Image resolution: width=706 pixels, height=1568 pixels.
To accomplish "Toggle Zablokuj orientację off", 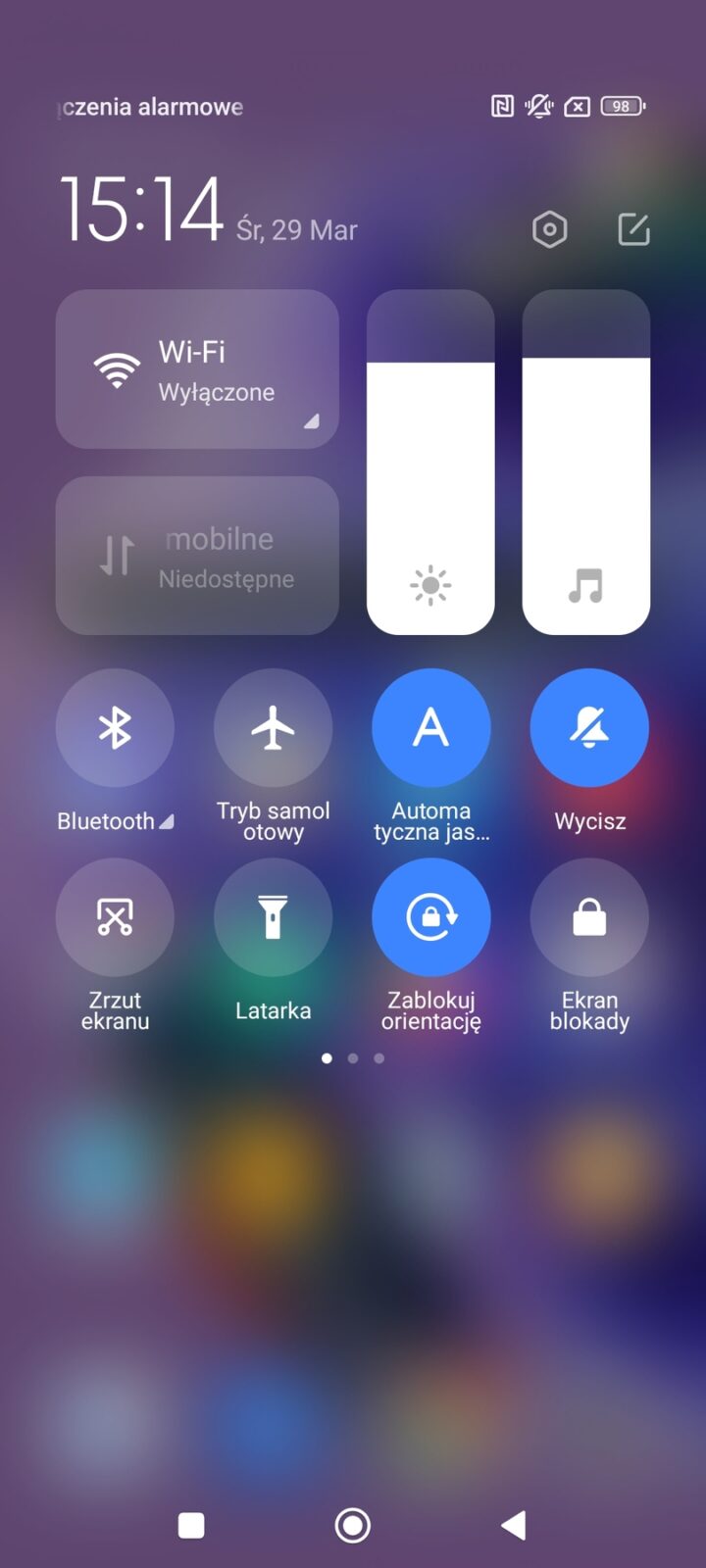I will [x=431, y=917].
